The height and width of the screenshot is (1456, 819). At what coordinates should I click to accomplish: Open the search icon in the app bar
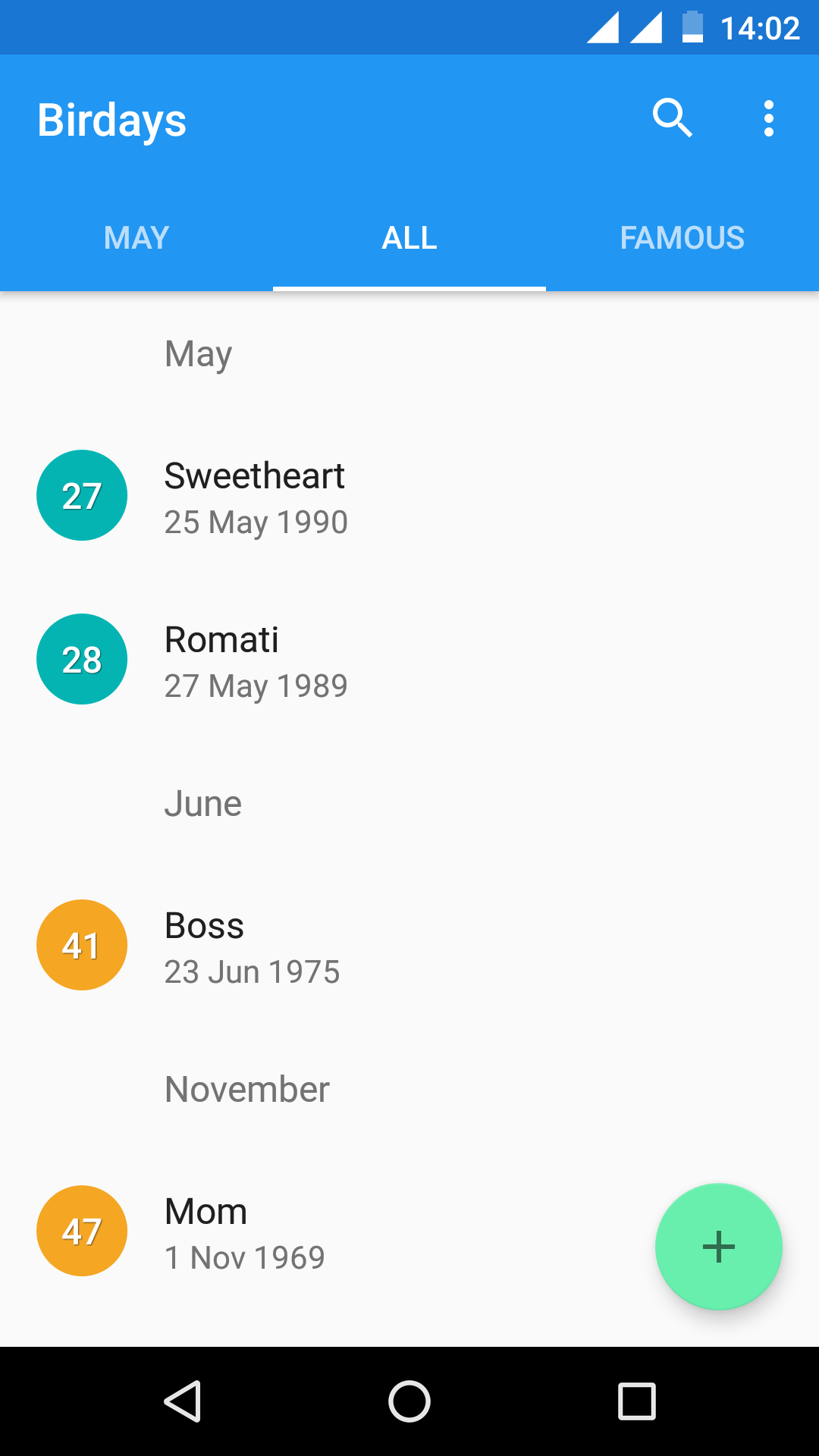pos(672,119)
